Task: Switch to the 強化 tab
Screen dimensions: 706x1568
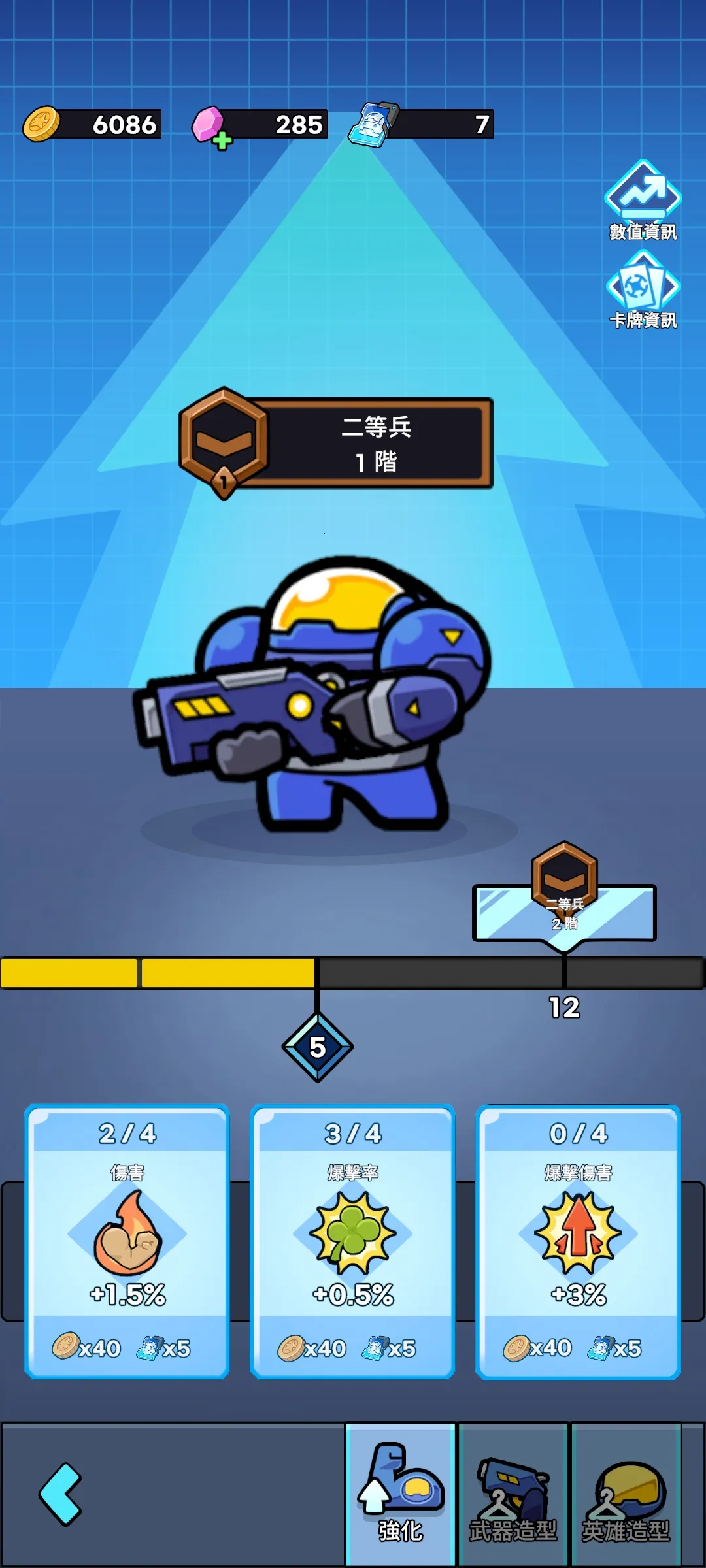Action: click(x=401, y=1494)
